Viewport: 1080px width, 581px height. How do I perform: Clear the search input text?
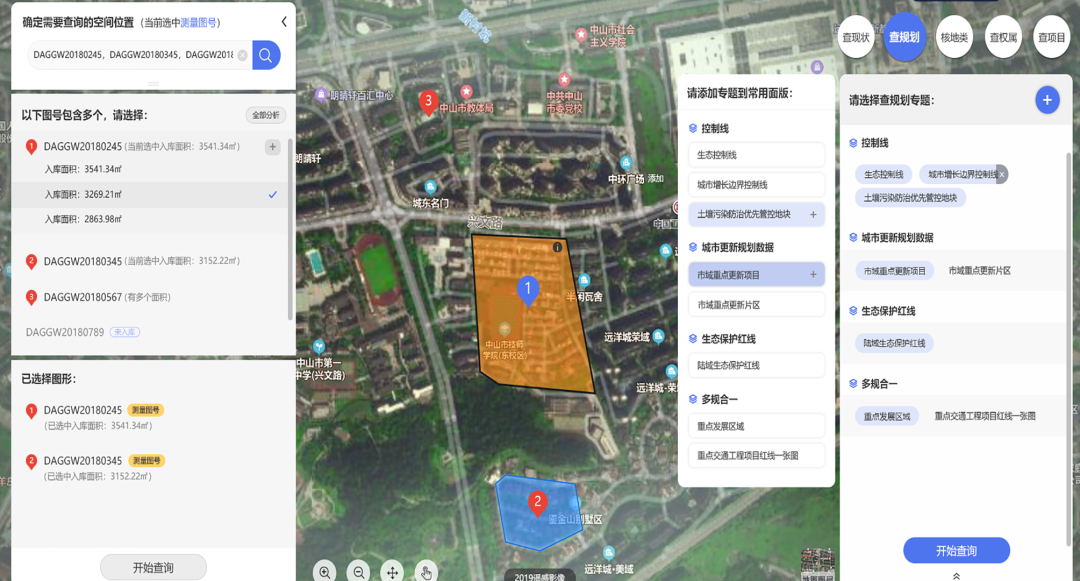click(242, 55)
